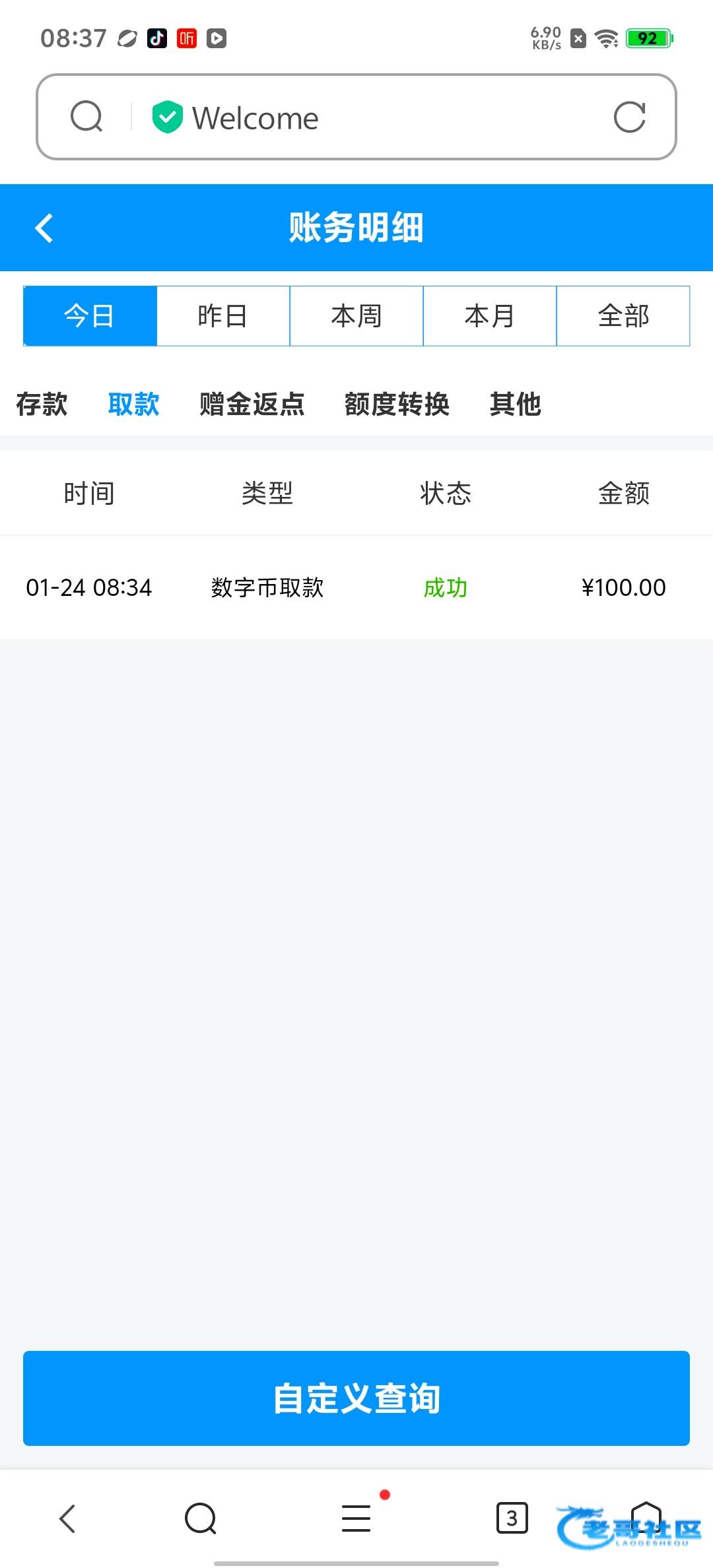713x1568 pixels.
Task: Select the 取款 category
Action: pyautogui.click(x=134, y=404)
